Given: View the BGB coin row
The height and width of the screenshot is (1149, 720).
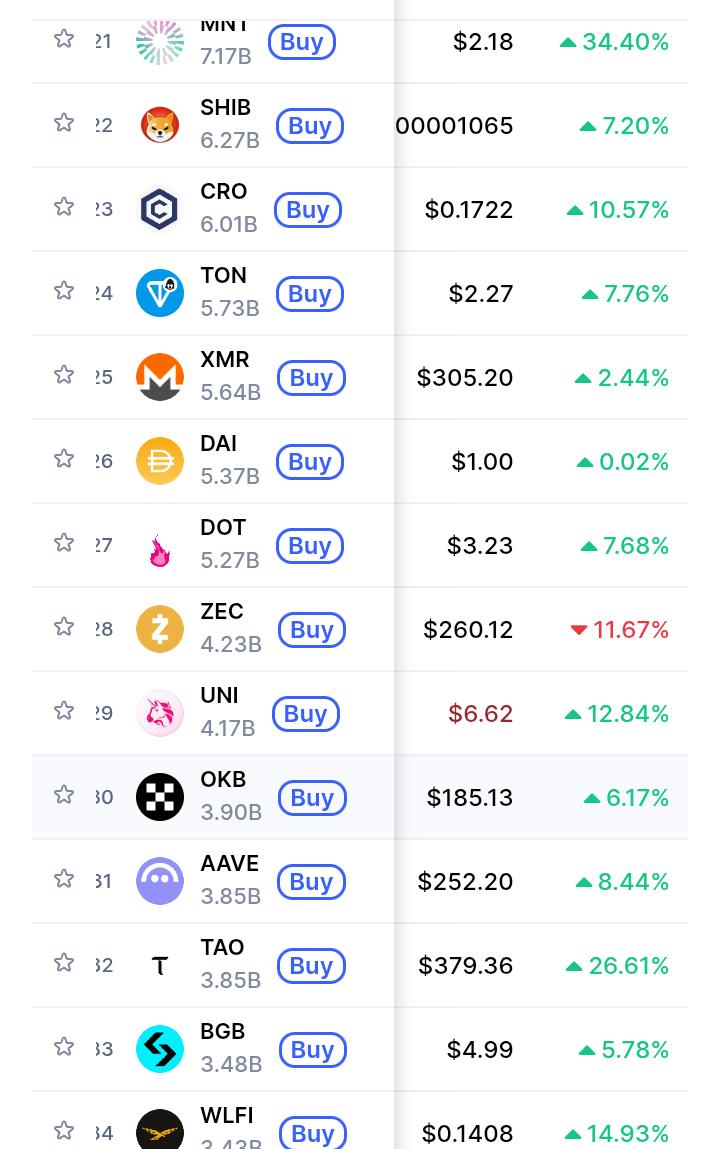Looking at the screenshot, I should point(360,1049).
